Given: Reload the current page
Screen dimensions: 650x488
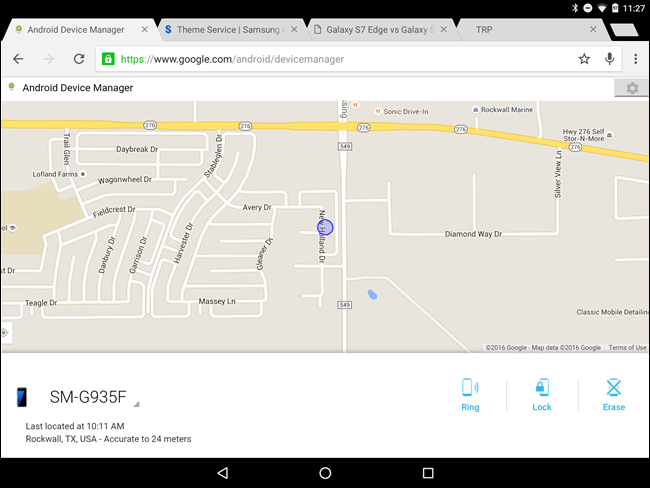Looking at the screenshot, I should (x=79, y=59).
